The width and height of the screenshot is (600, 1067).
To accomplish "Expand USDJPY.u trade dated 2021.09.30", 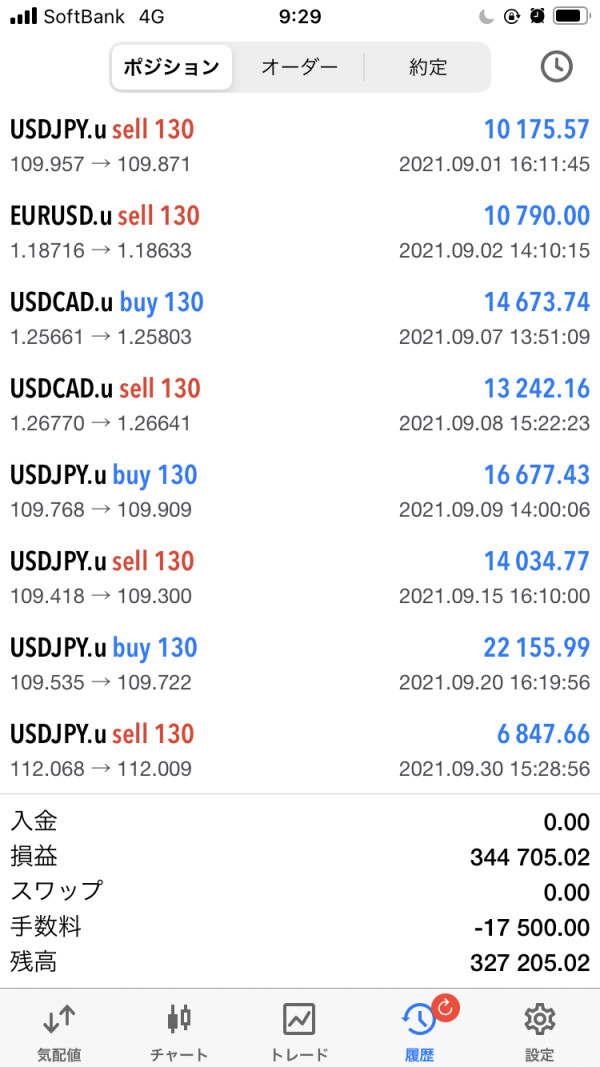I will (x=300, y=751).
